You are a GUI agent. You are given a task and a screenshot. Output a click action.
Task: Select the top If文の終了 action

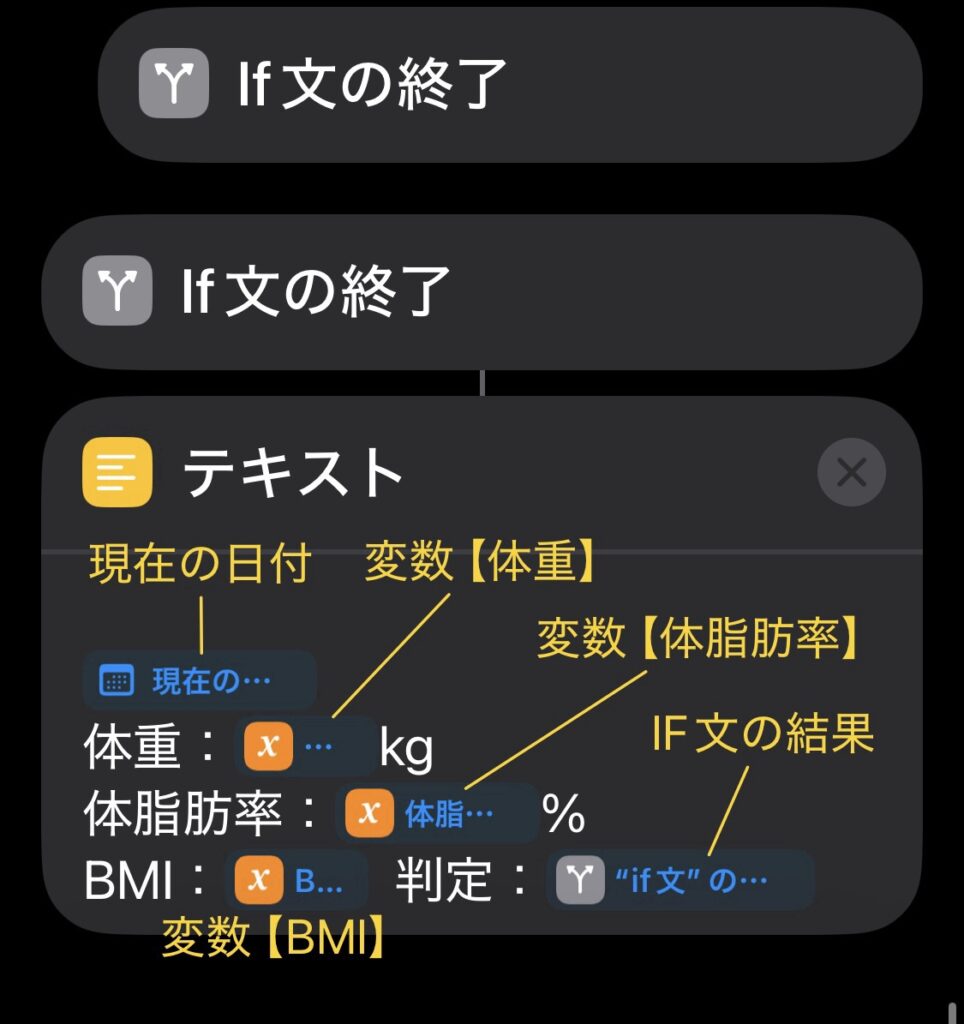tap(510, 85)
